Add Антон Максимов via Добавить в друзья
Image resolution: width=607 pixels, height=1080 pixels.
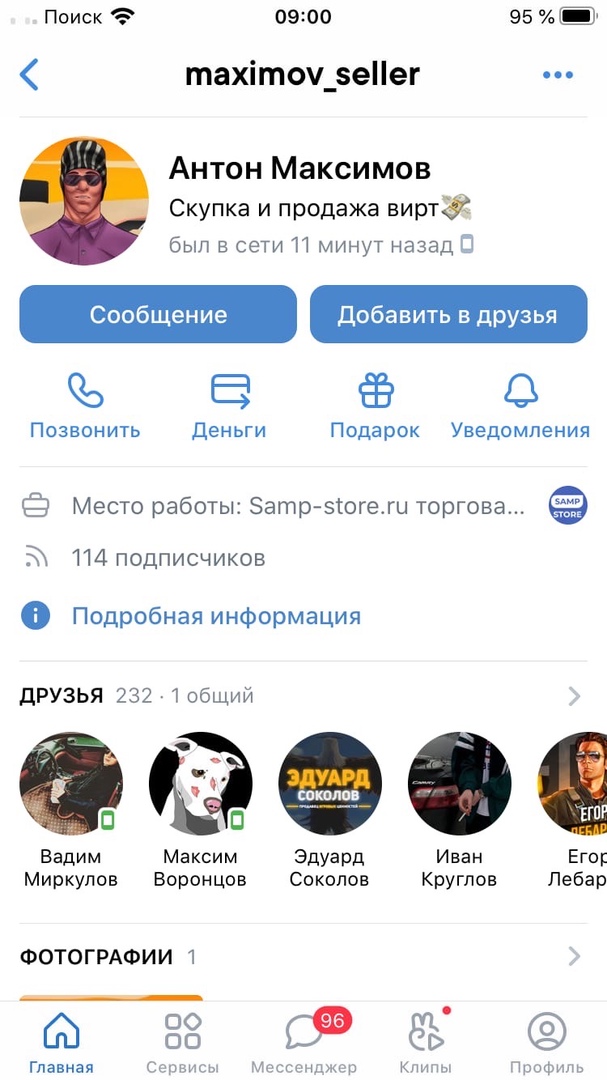point(447,315)
